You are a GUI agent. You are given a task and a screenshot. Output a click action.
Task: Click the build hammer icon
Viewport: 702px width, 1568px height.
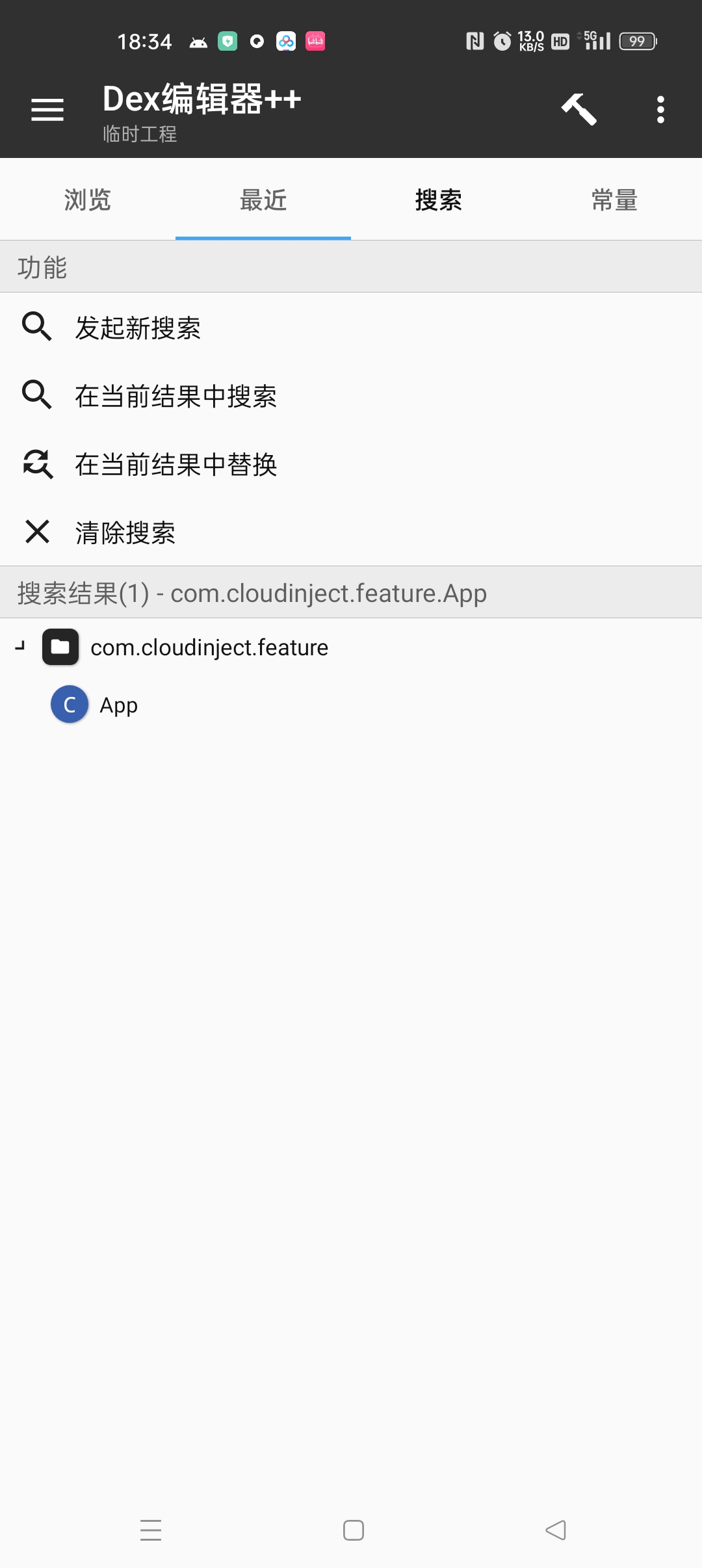point(577,109)
